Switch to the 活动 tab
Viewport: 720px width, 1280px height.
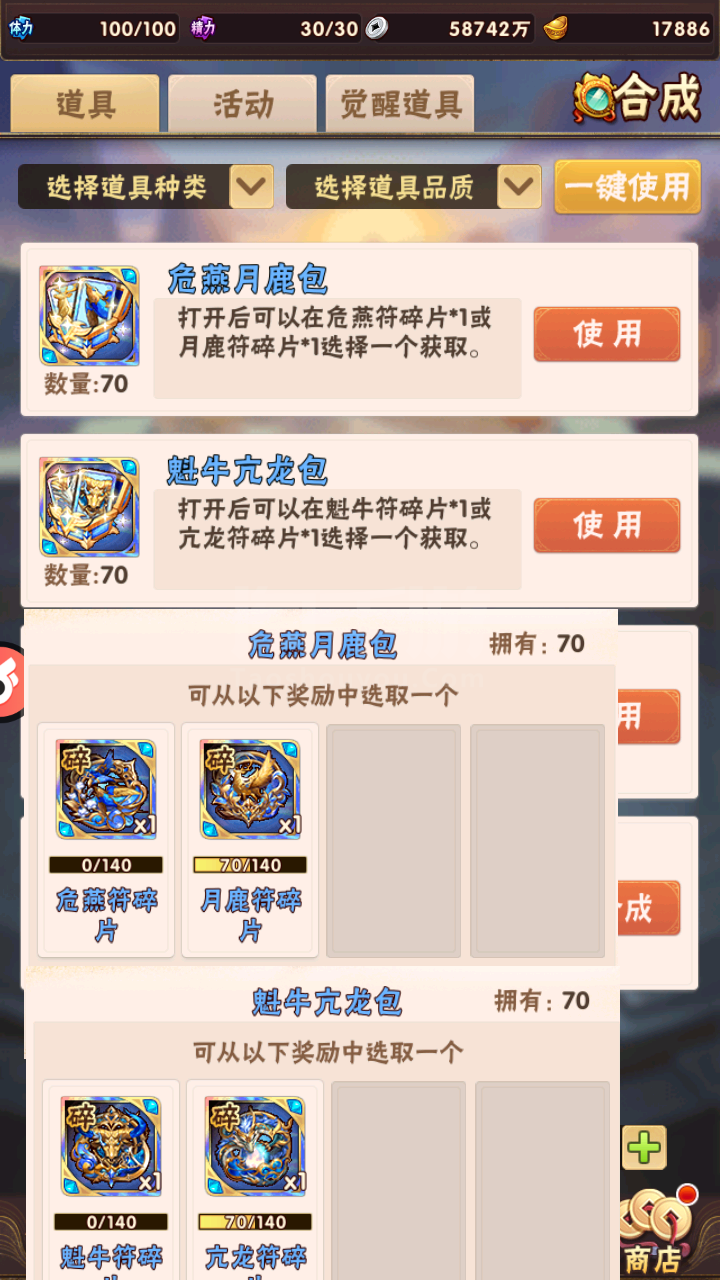tap(242, 103)
